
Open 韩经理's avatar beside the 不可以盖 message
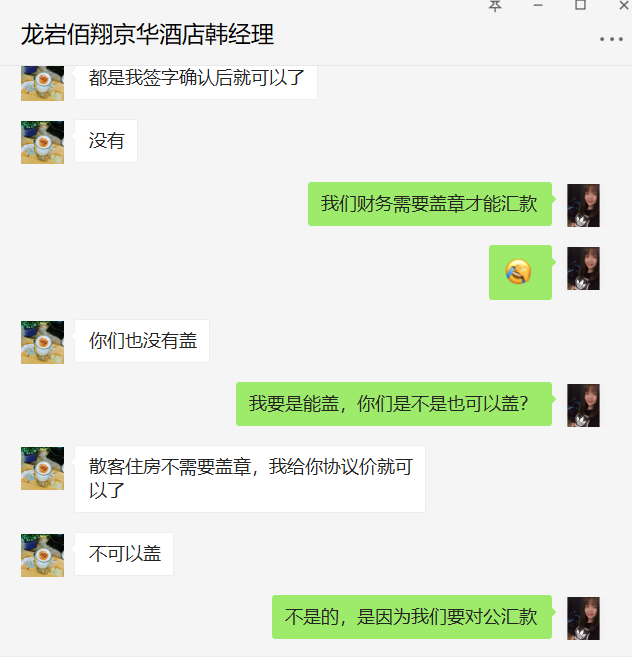[43, 555]
